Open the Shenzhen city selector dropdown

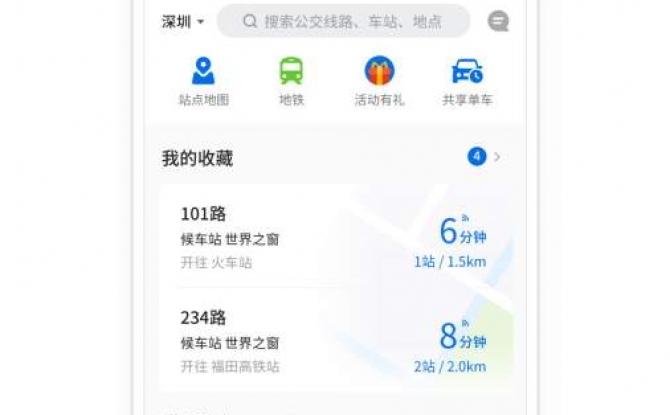[x=183, y=21]
